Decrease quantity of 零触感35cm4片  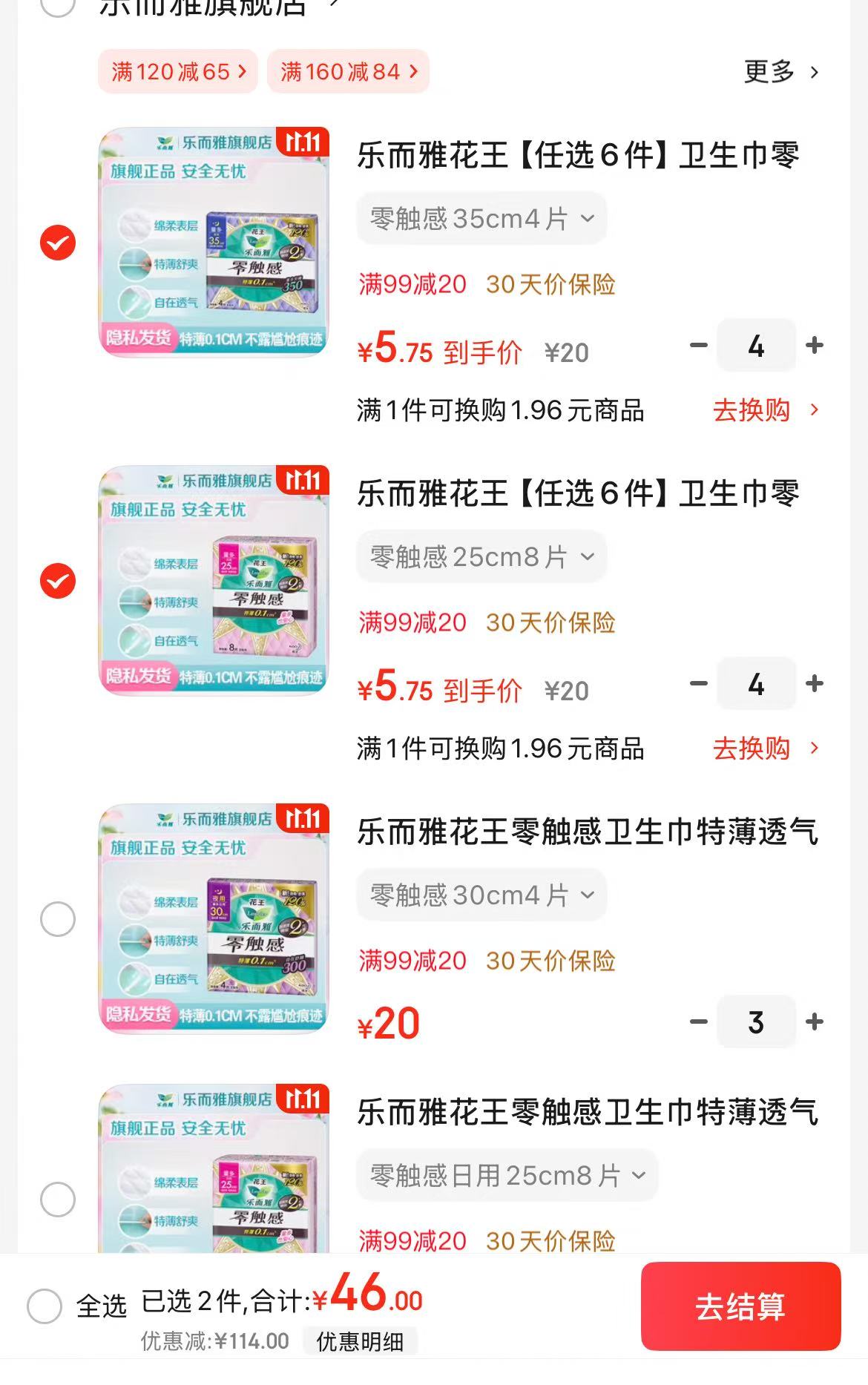(x=698, y=346)
